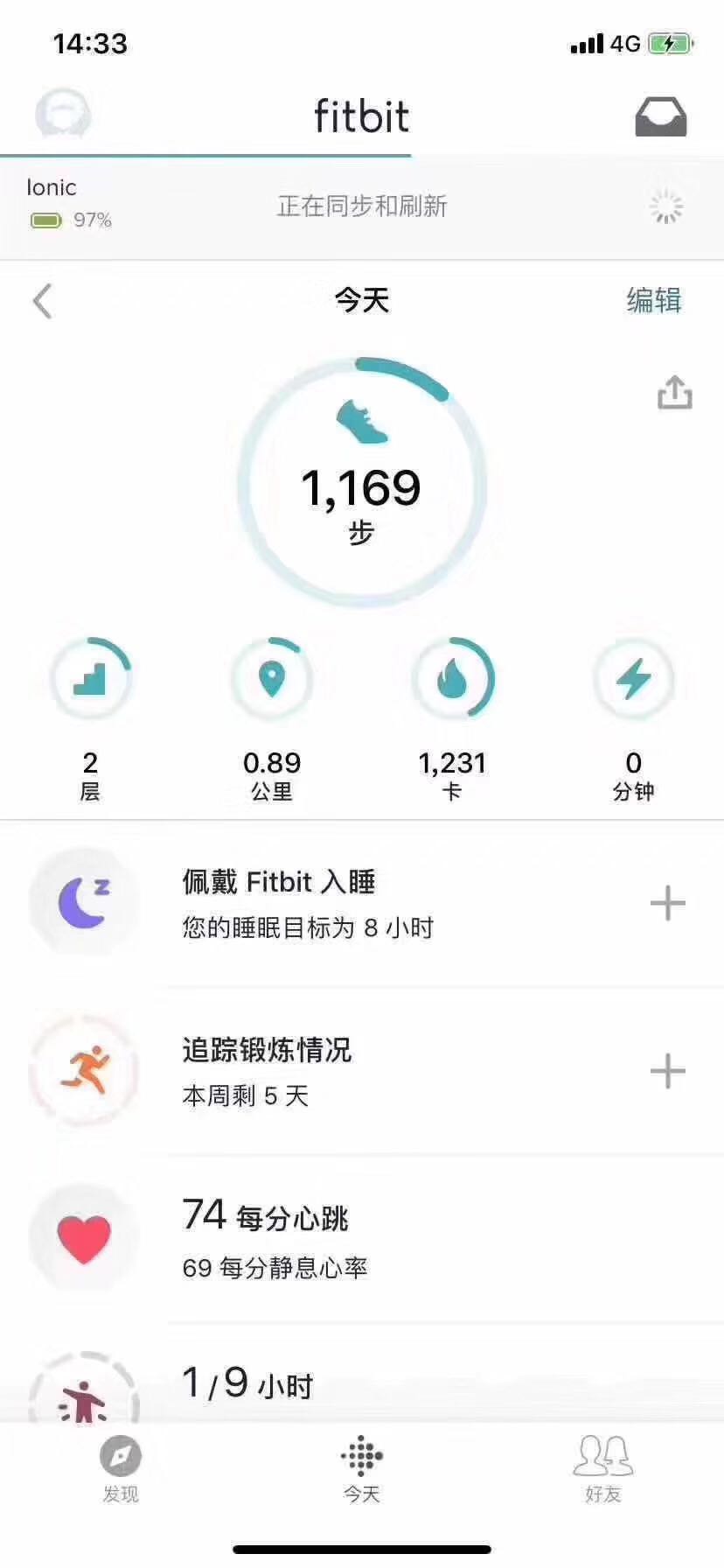This screenshot has width=724, height=1568.
Task: Open the 74 每分心跳 heart rate row
Action: (x=350, y=1238)
